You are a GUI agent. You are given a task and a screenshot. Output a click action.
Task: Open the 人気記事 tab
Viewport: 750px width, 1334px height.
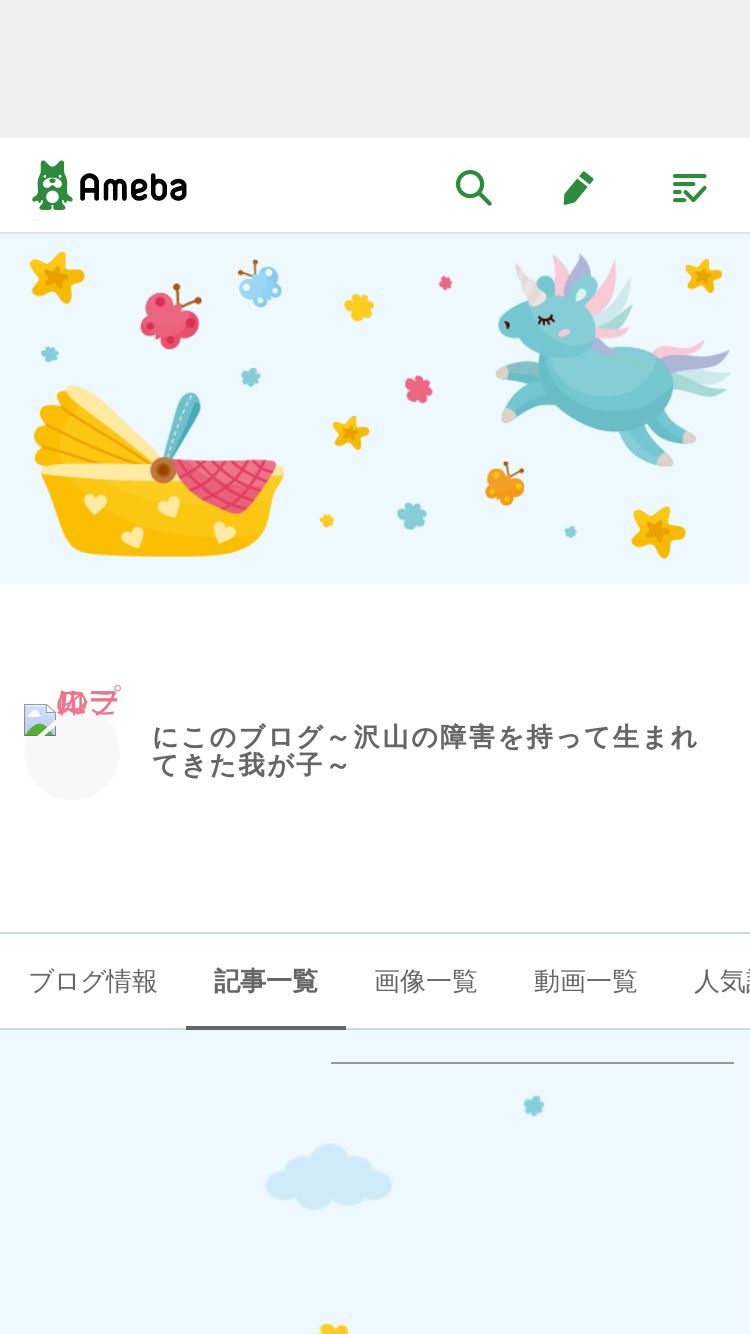tap(721, 982)
